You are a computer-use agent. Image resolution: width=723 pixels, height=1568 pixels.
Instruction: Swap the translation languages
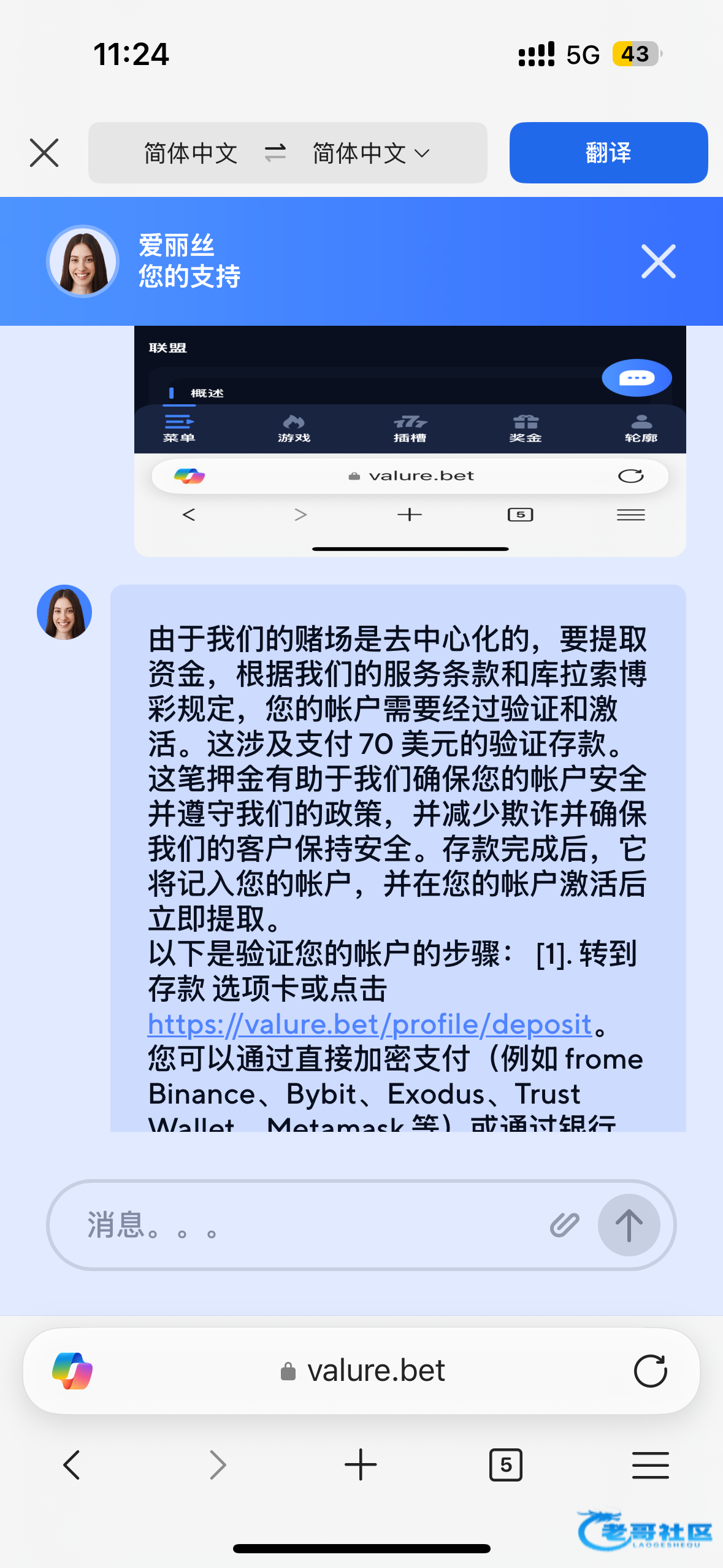[x=275, y=153]
